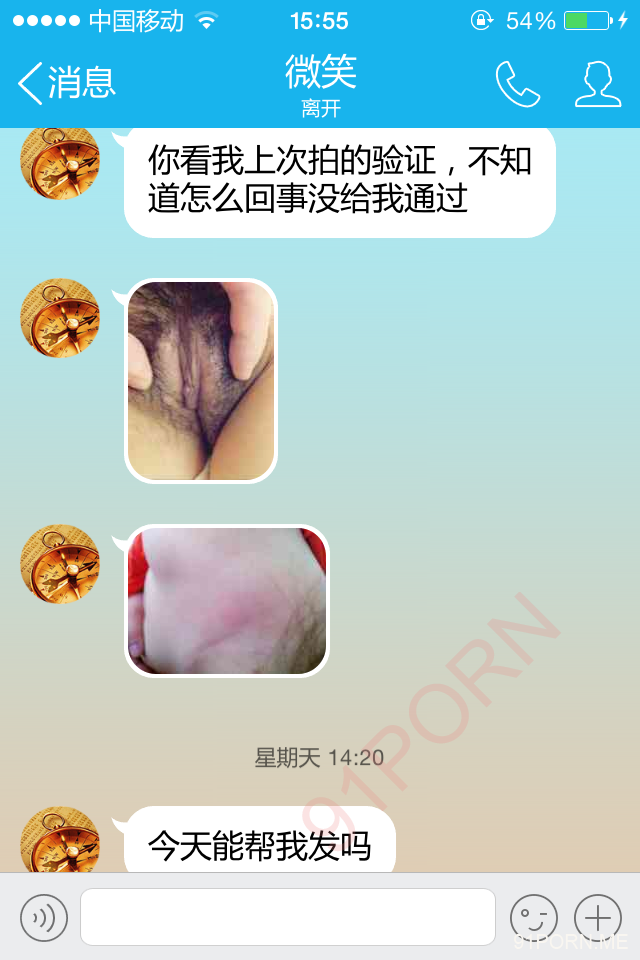Open the emoji picker
The image size is (640, 960).
tap(534, 917)
